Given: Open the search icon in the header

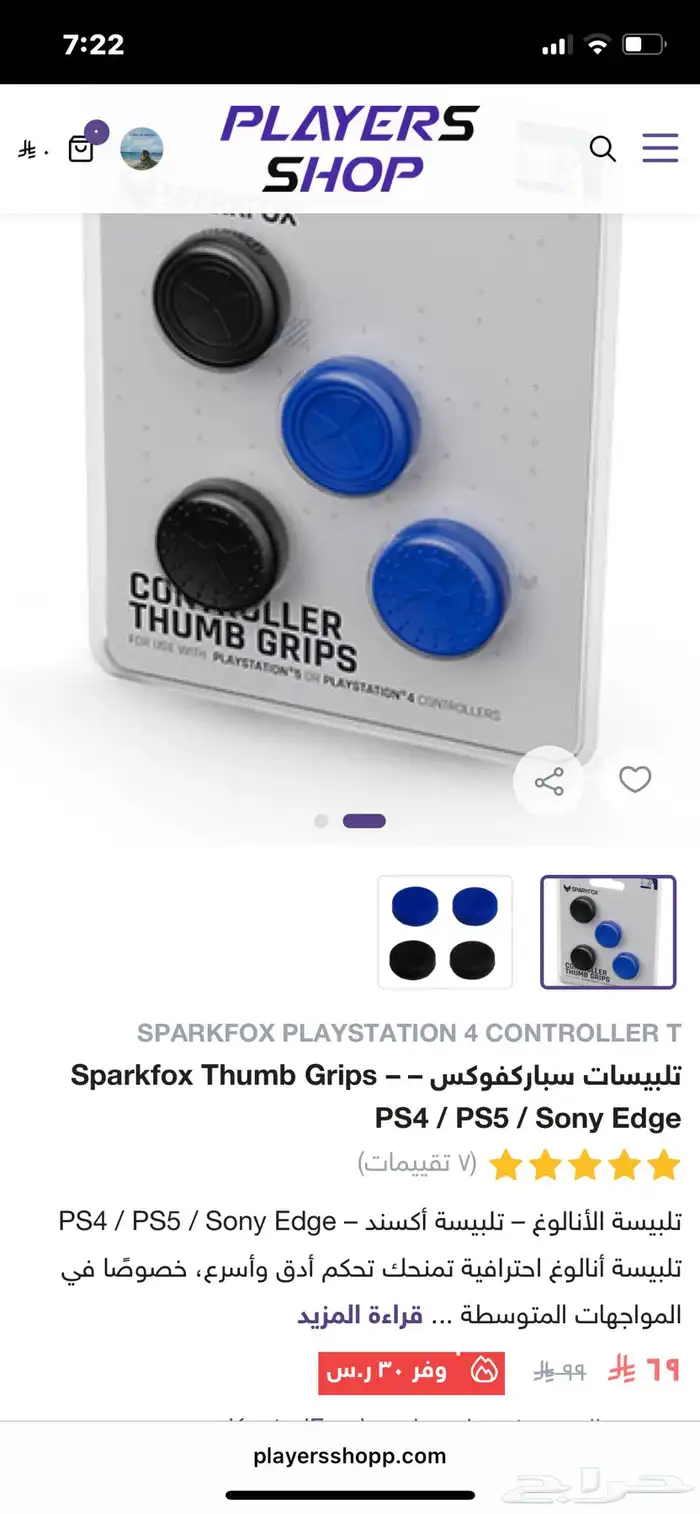Looking at the screenshot, I should (x=603, y=149).
